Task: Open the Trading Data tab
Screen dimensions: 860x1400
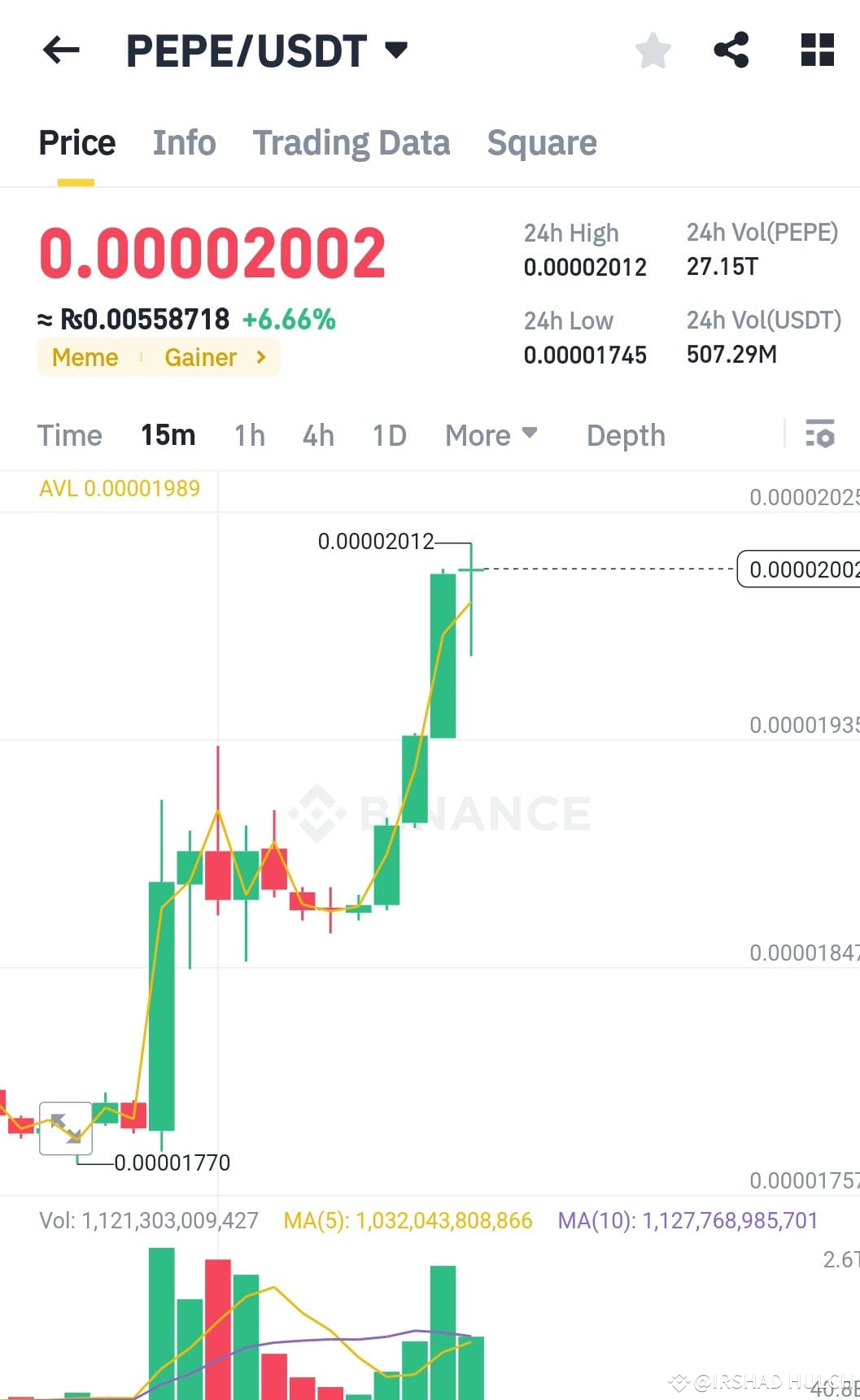Action: [351, 142]
